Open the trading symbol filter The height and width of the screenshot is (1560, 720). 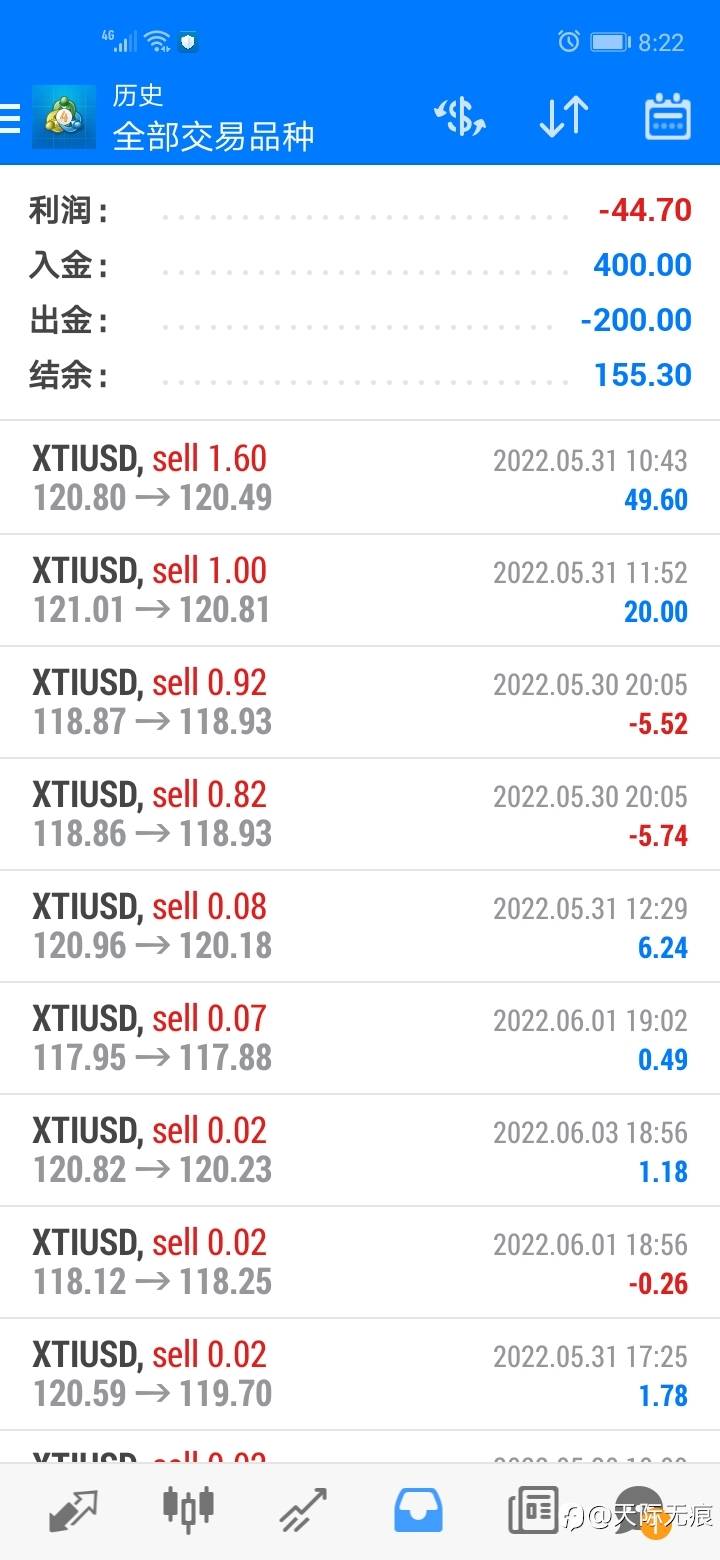(x=460, y=118)
